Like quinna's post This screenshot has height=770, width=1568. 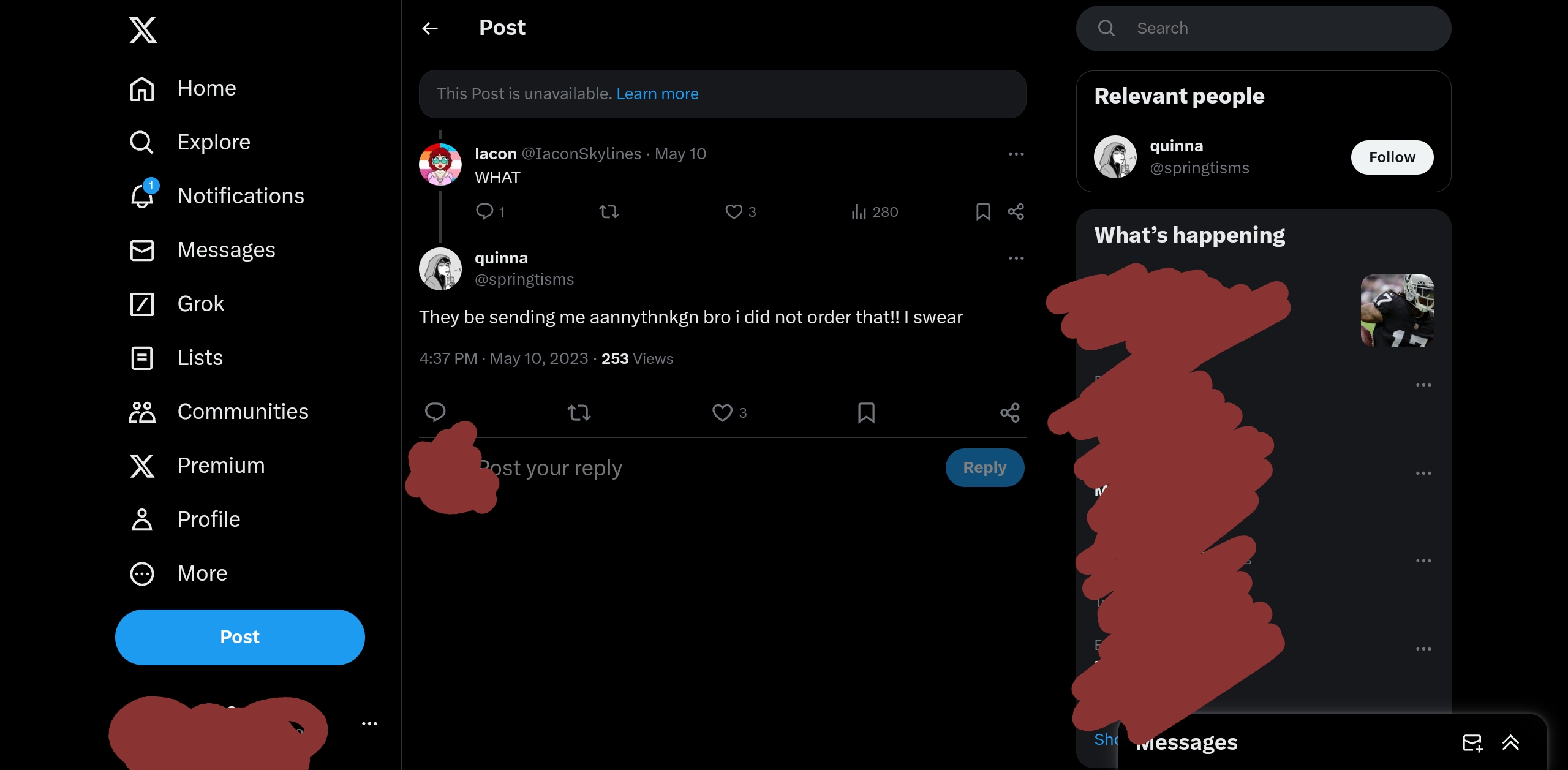[722, 412]
